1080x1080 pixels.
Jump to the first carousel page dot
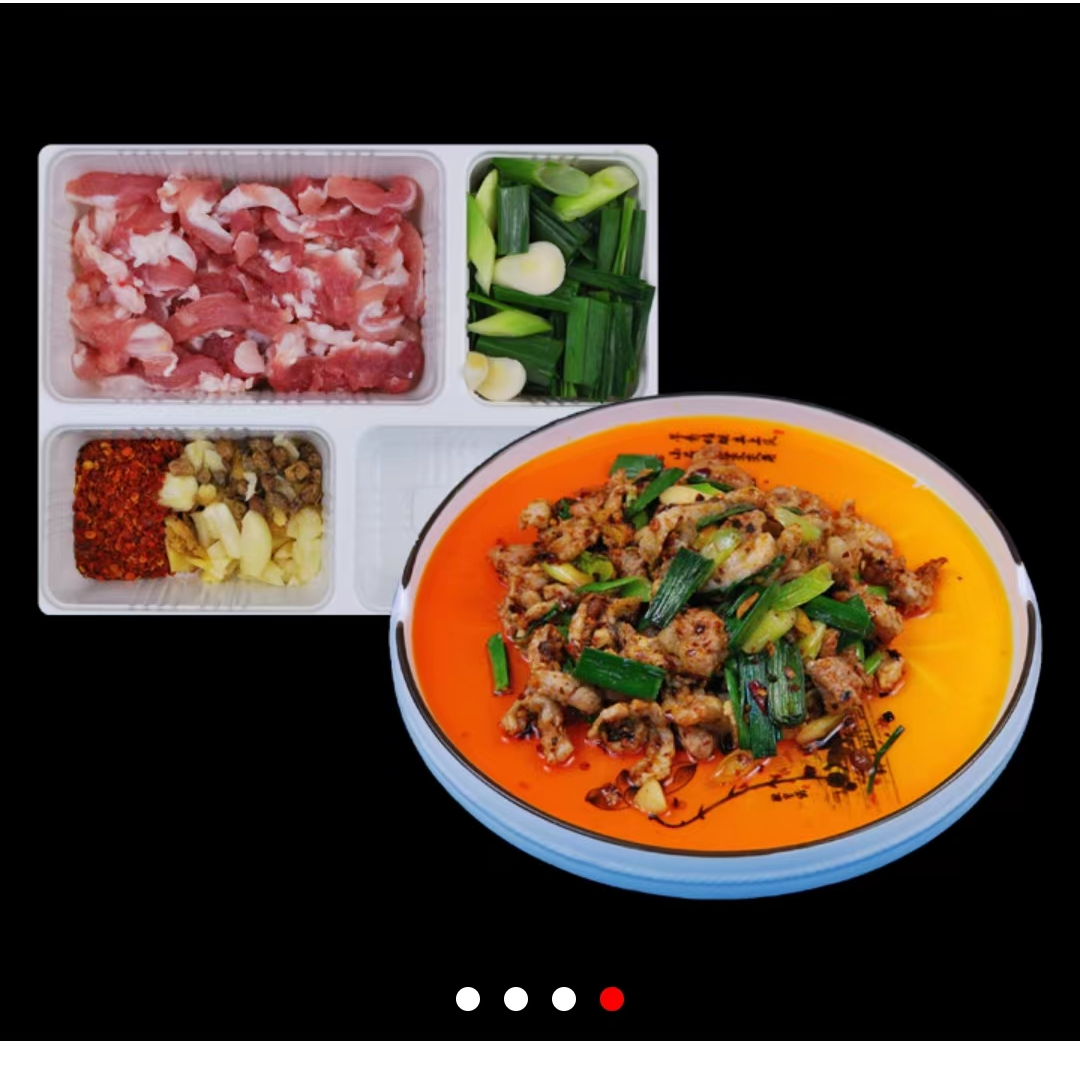pyautogui.click(x=468, y=999)
